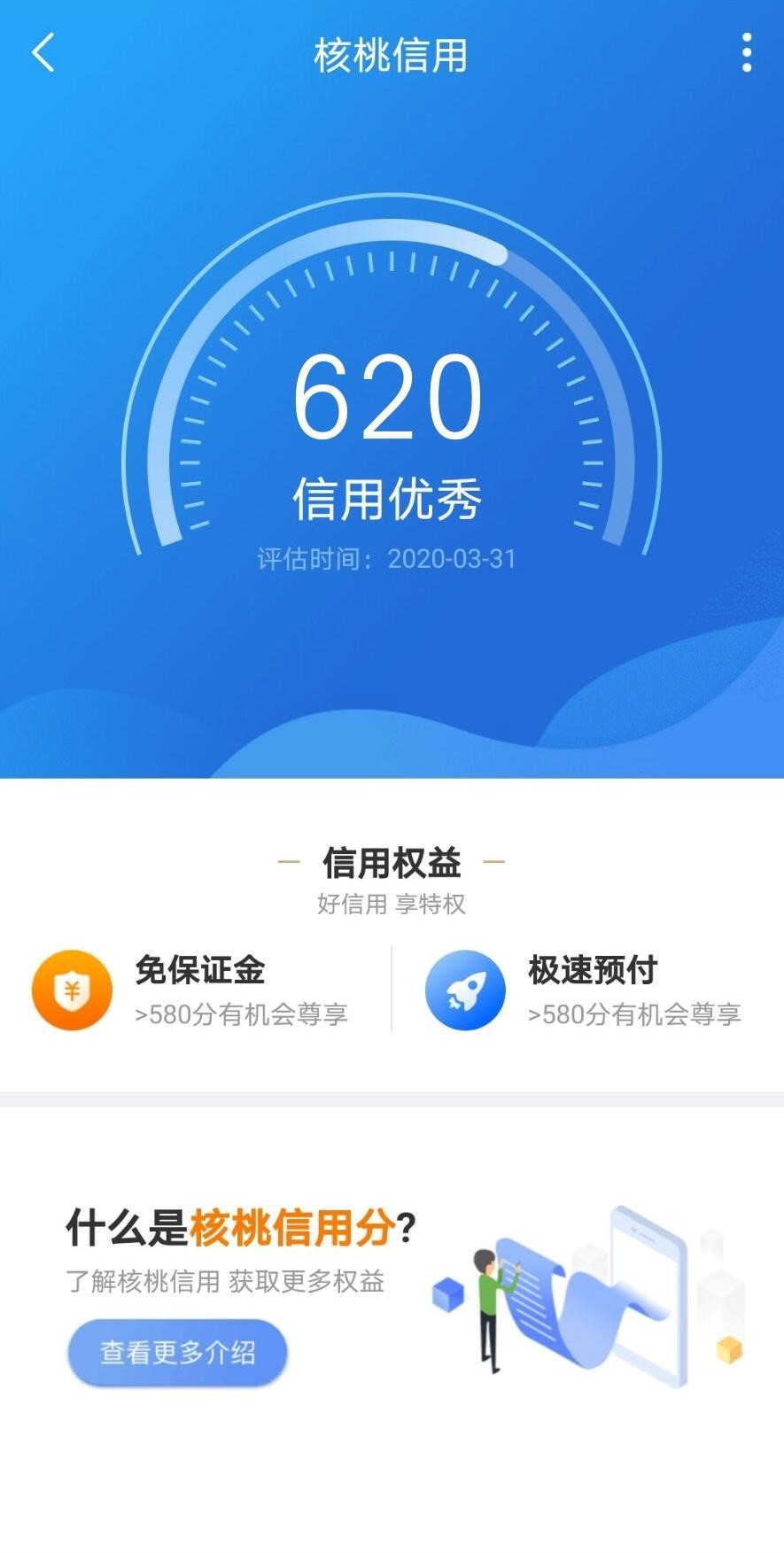Tap 查看更多介绍 to view more introduction
The width and height of the screenshot is (784, 1553).
[175, 1353]
